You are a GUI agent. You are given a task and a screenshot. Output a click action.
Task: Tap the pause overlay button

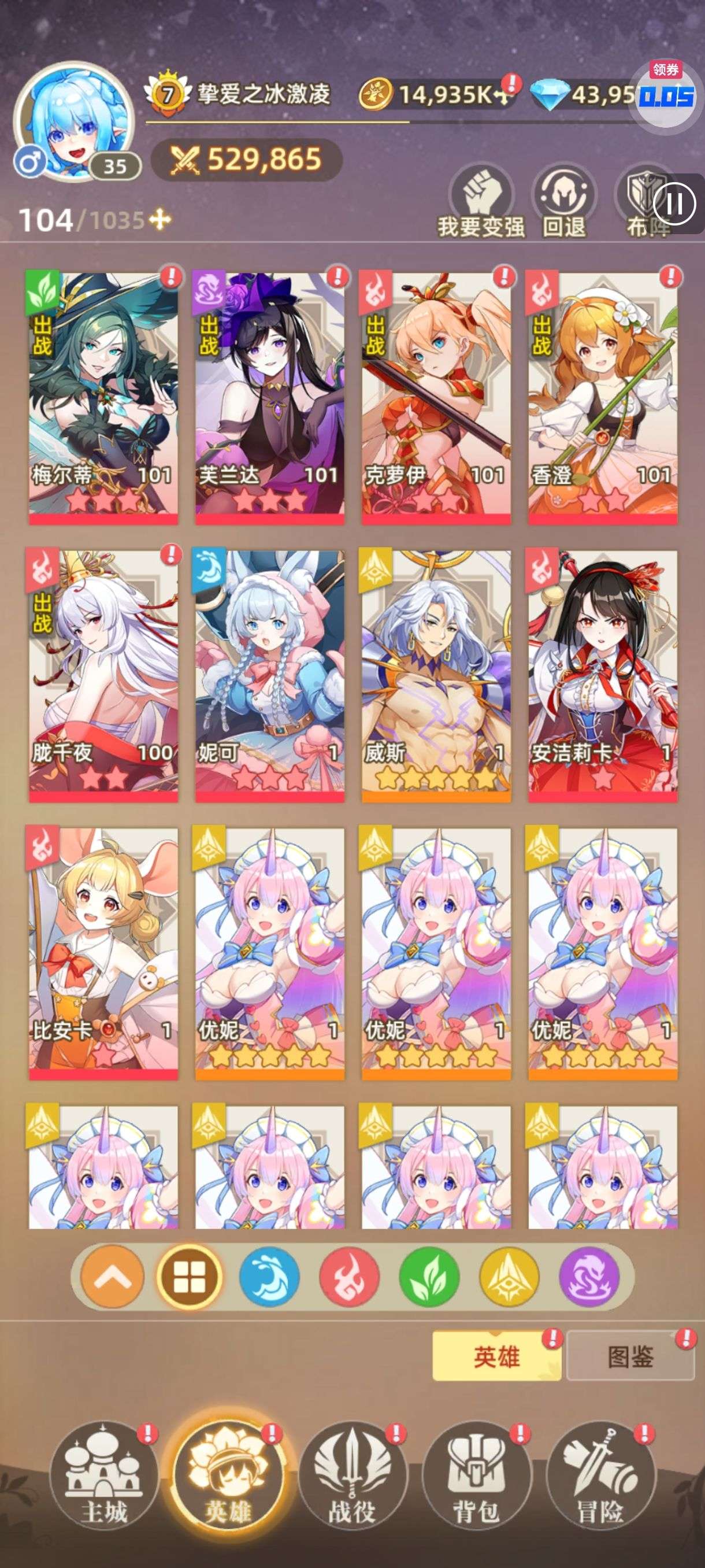click(x=674, y=204)
